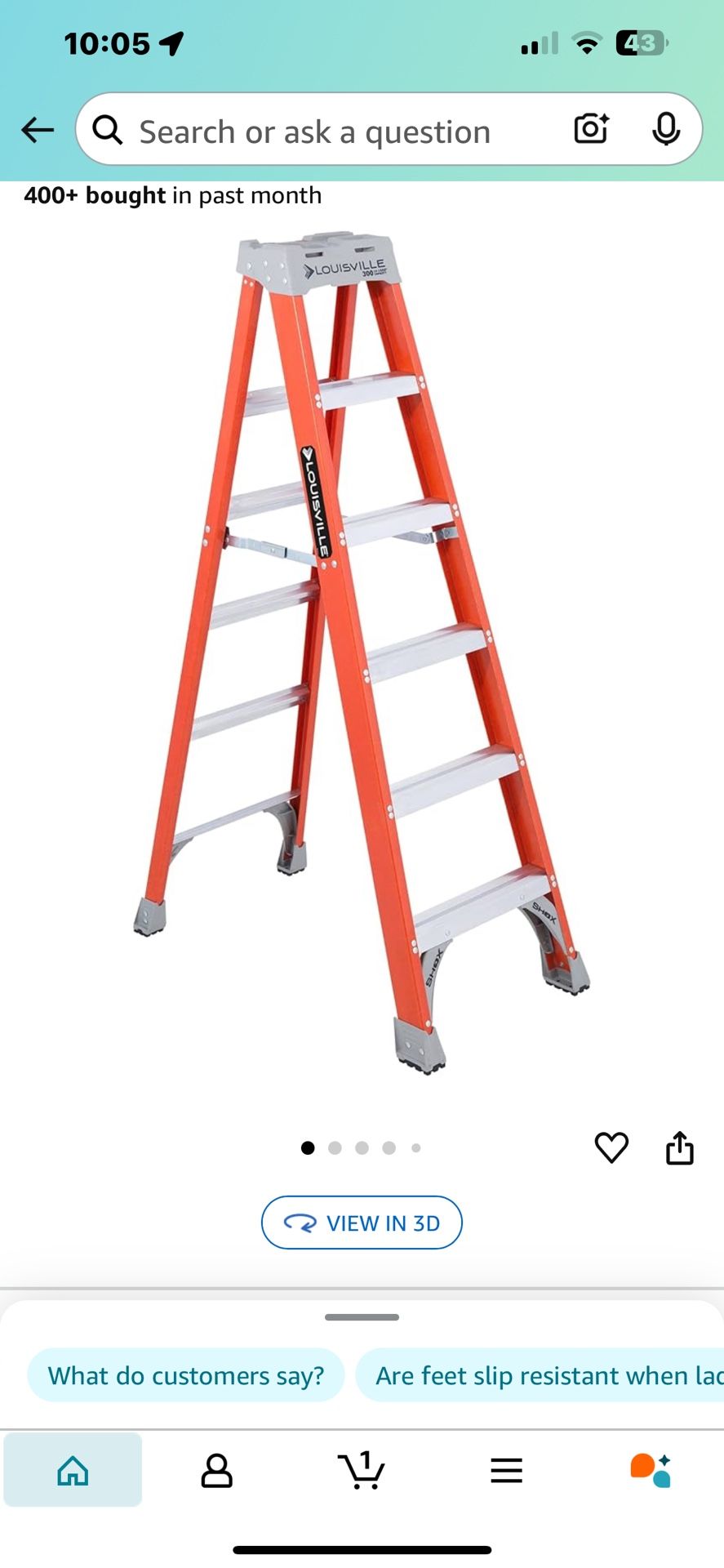Open Amazon Lens camera search

coord(591,129)
